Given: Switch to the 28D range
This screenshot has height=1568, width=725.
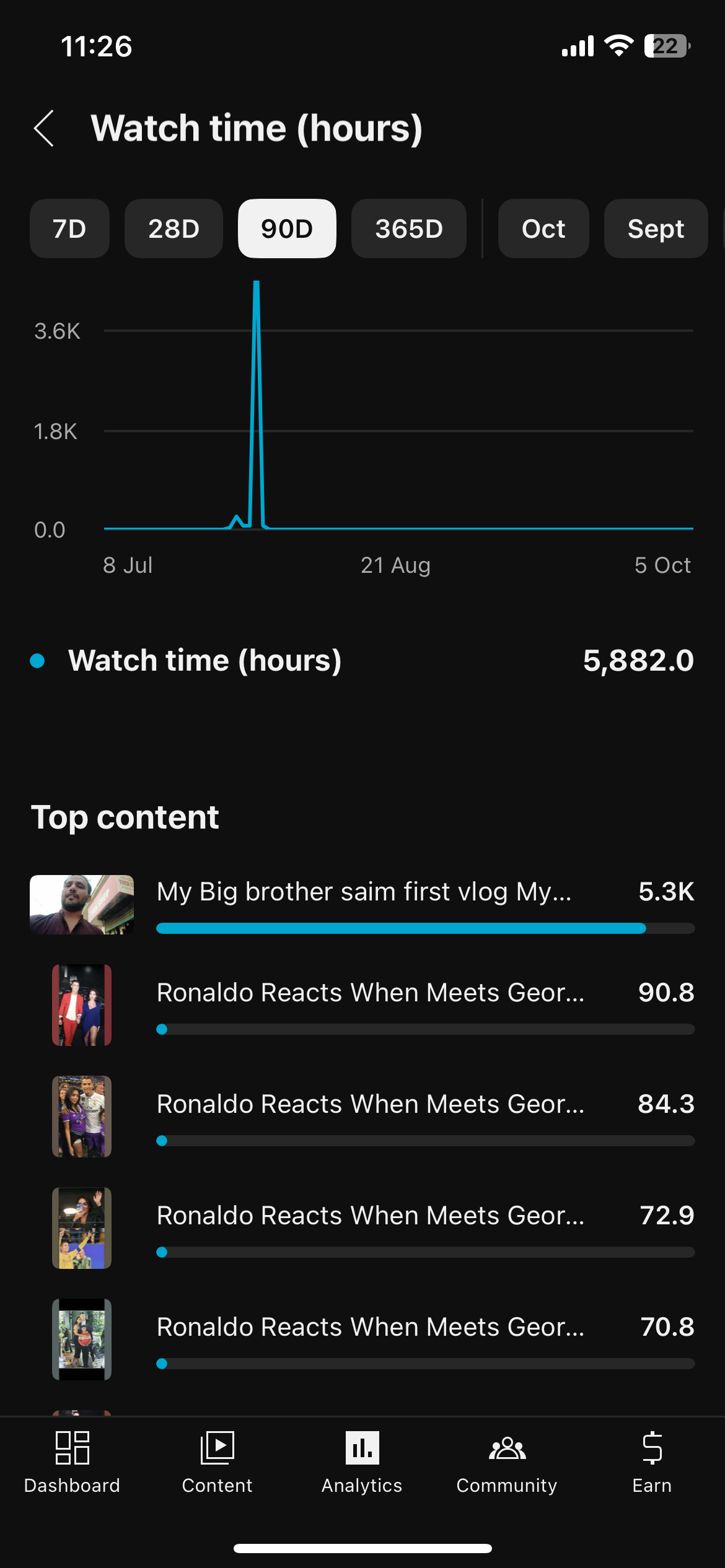Looking at the screenshot, I should point(174,229).
